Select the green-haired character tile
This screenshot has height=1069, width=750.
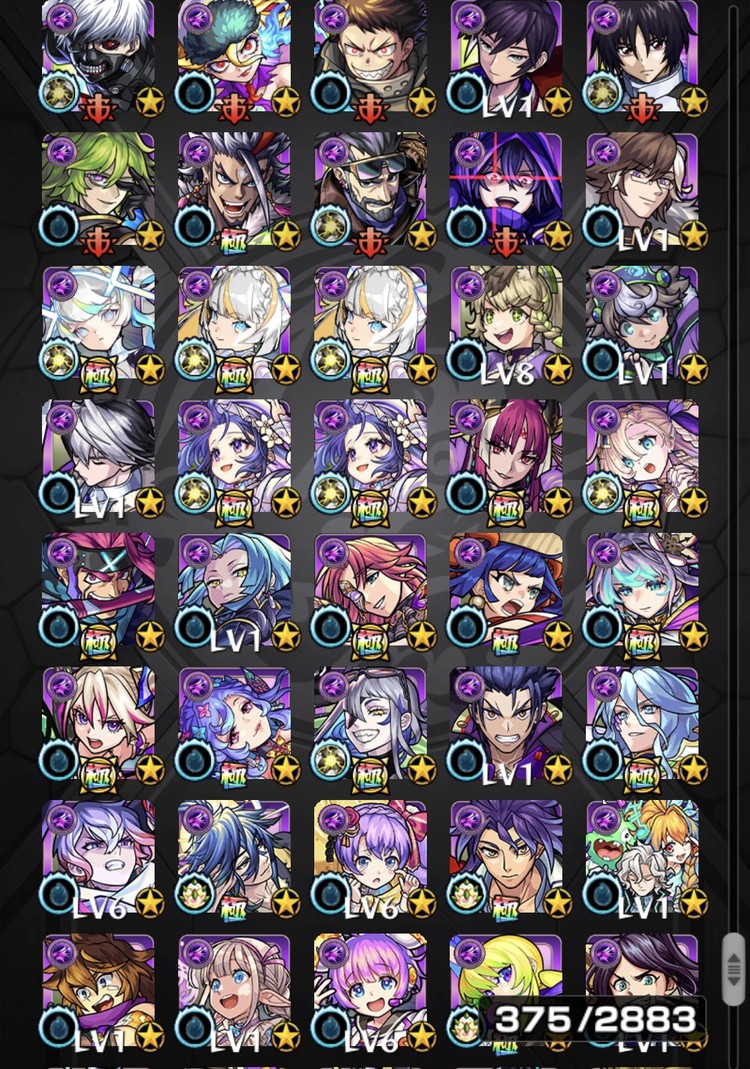98,188
